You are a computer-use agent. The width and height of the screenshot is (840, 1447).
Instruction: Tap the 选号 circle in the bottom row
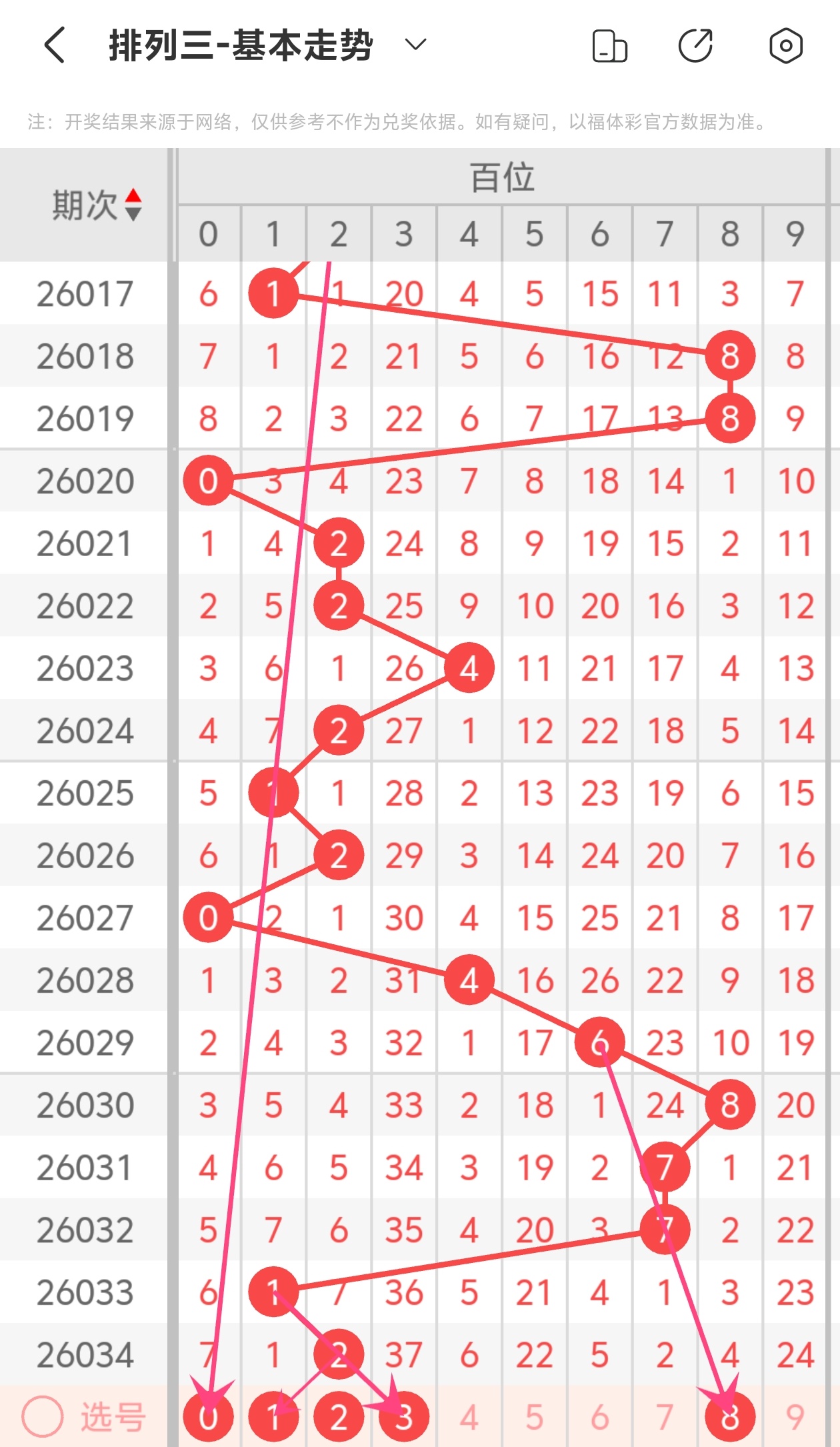pos(43,1416)
